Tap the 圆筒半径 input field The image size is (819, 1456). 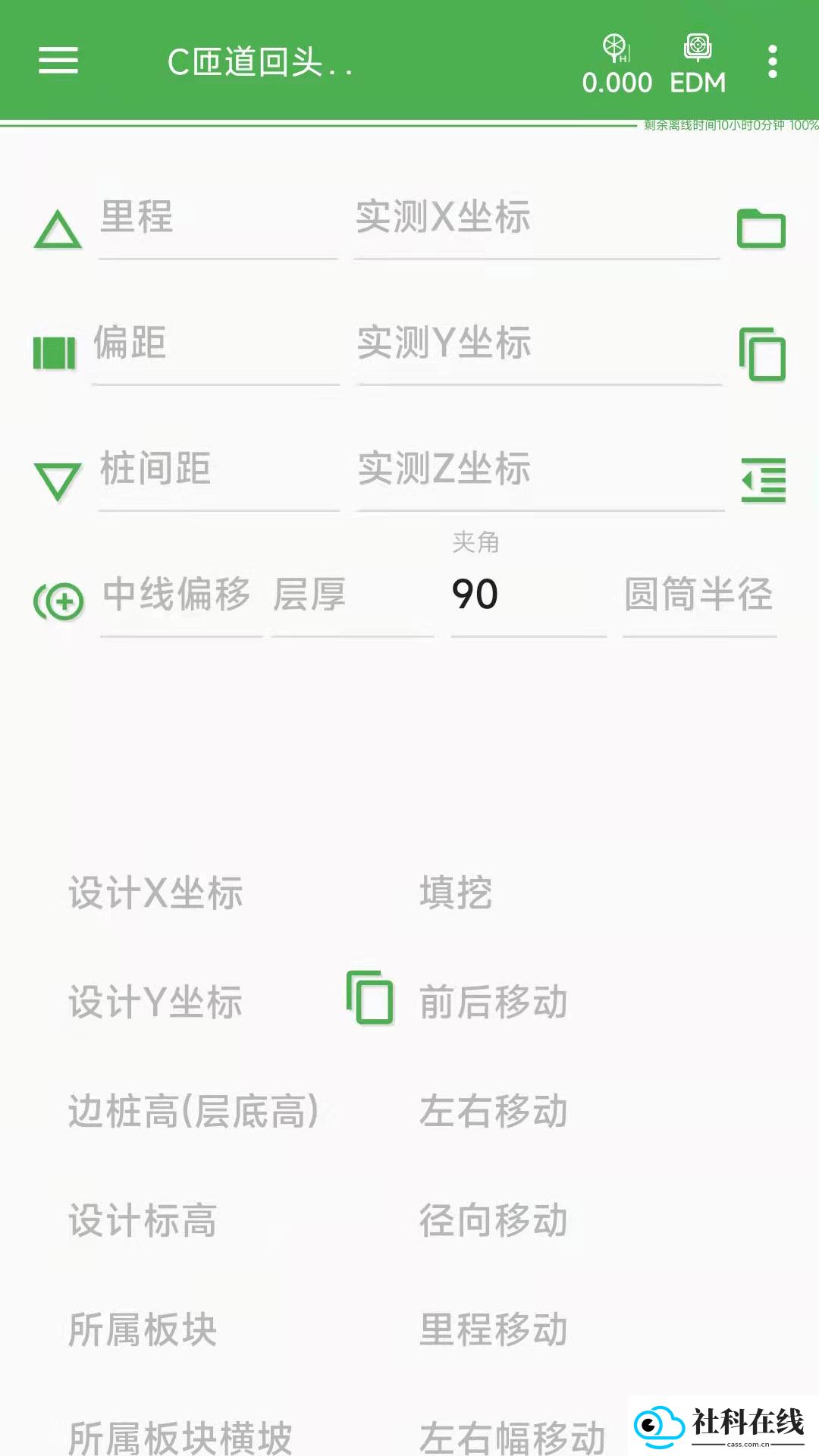[x=699, y=599]
